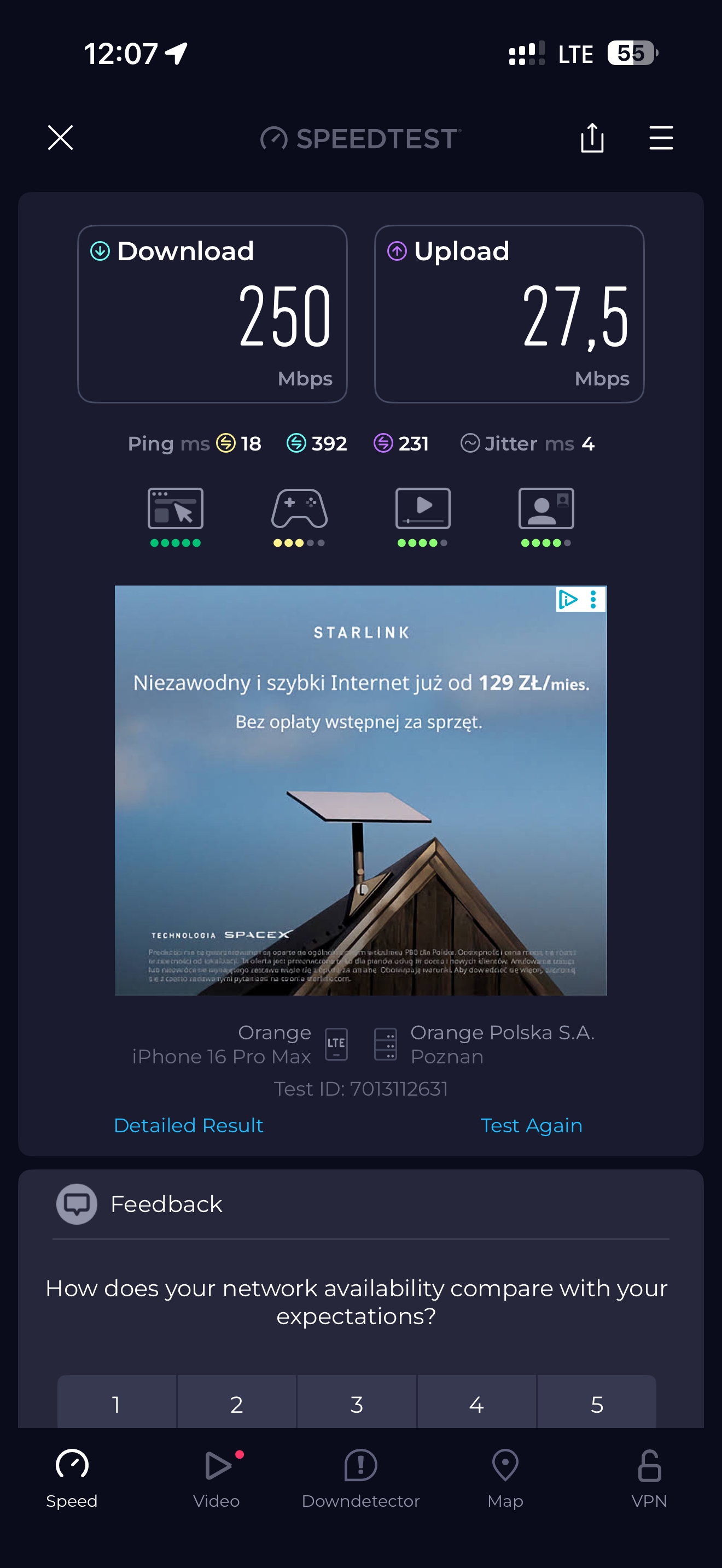Switch to the Map tab
Viewport: 722px width, 1568px height.
(505, 1478)
